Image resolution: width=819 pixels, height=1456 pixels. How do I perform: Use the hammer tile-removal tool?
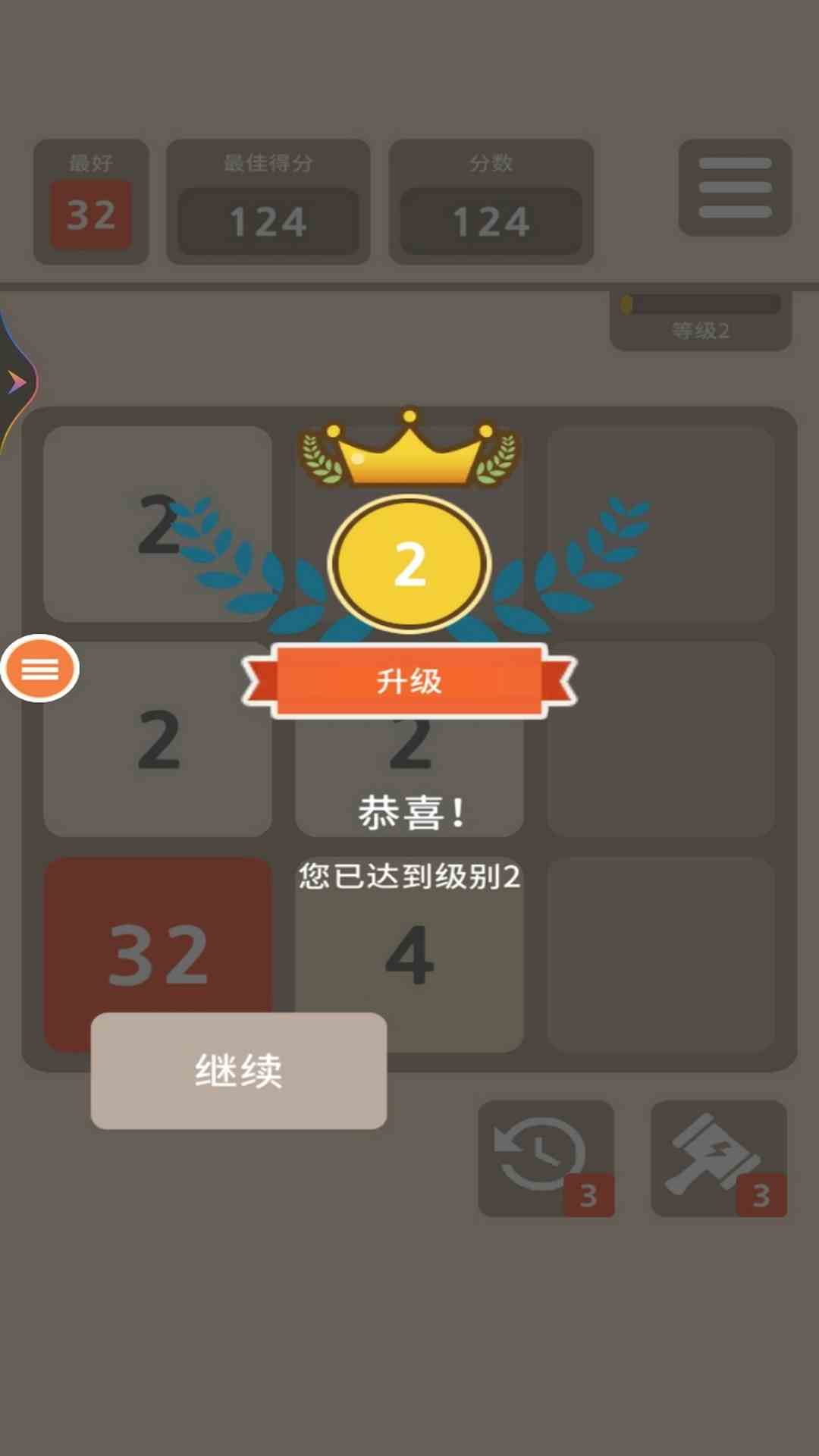(x=717, y=1157)
